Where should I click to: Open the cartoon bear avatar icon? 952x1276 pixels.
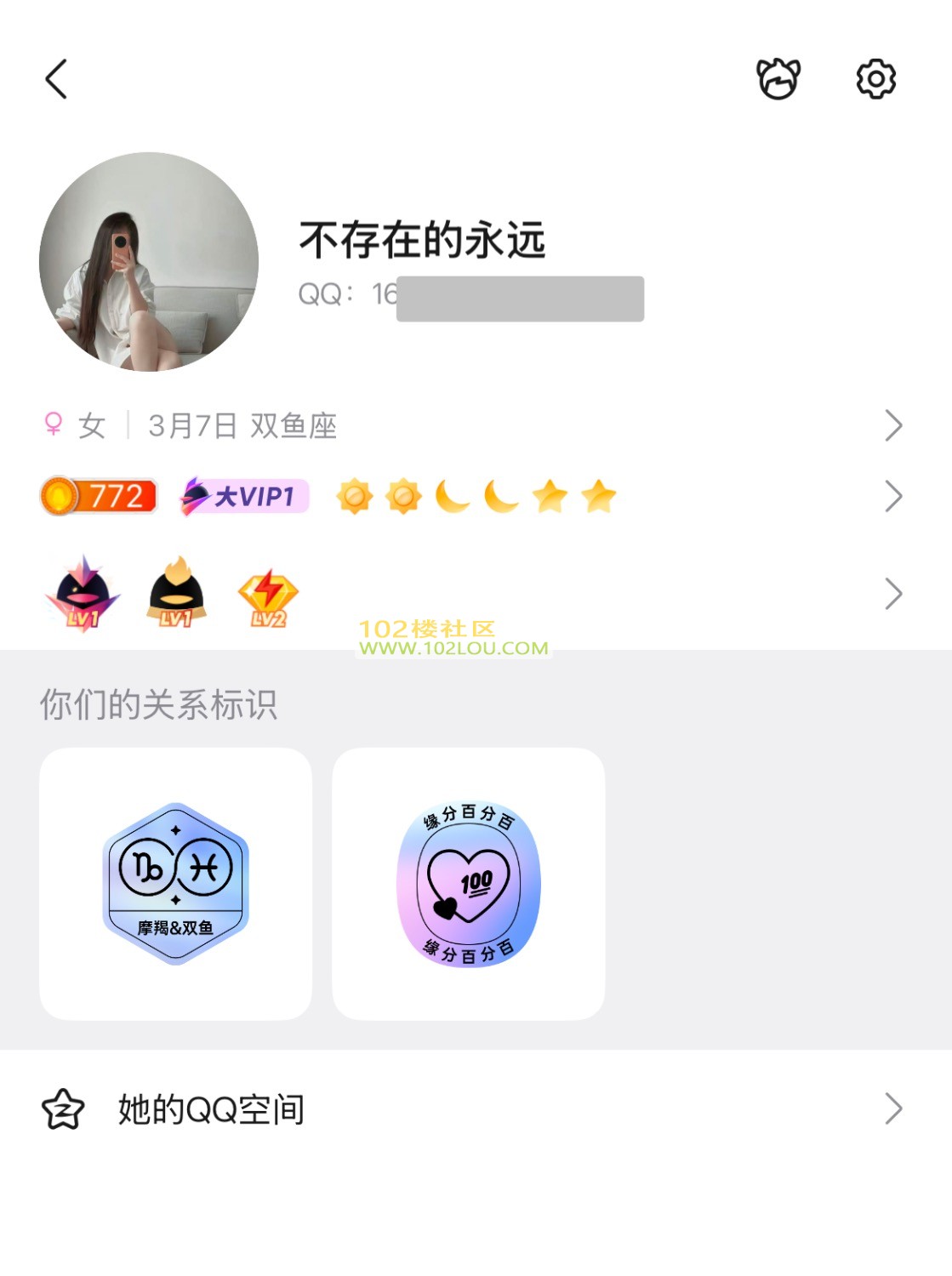coord(778,79)
